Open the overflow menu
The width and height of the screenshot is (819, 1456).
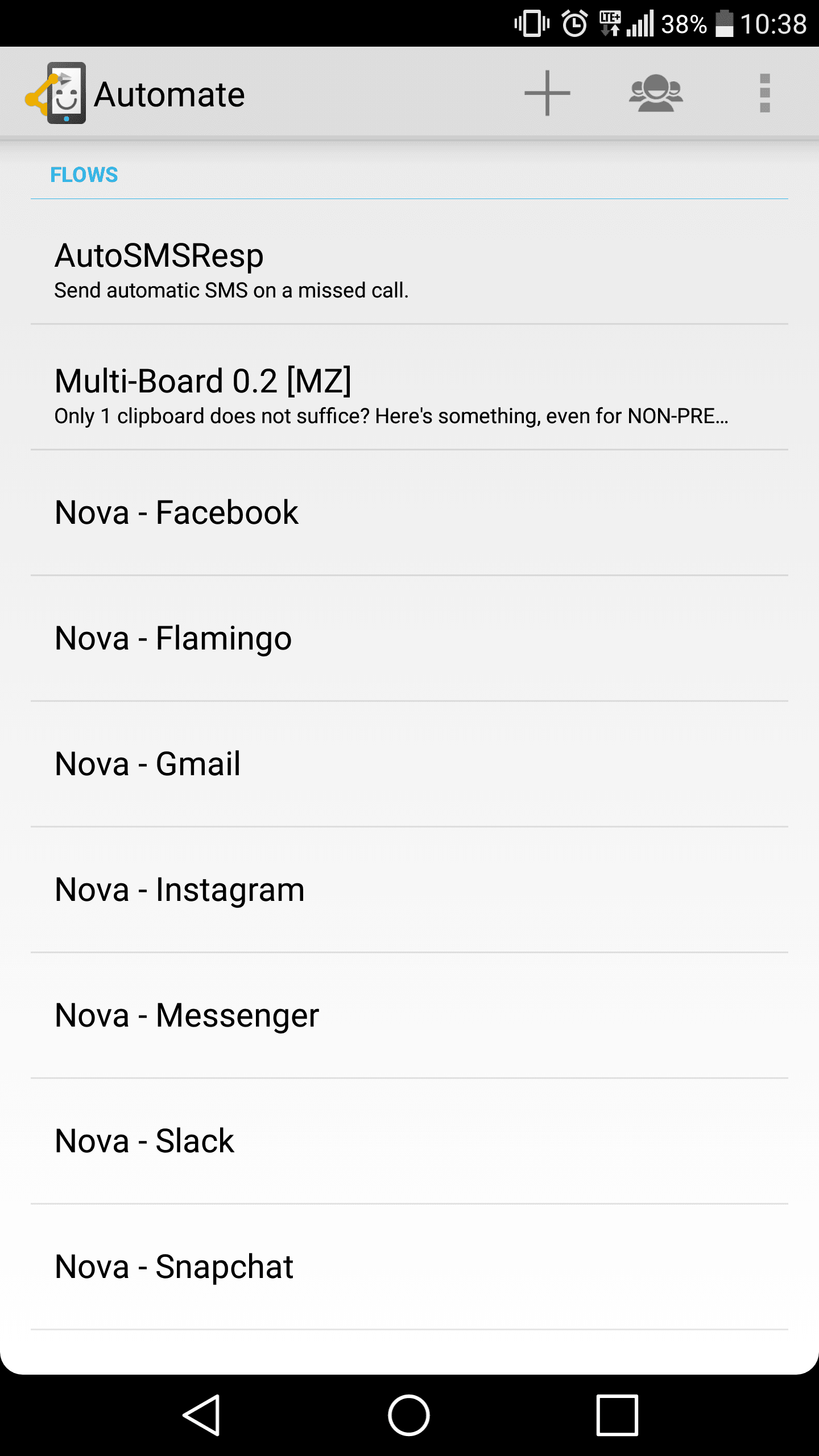765,93
